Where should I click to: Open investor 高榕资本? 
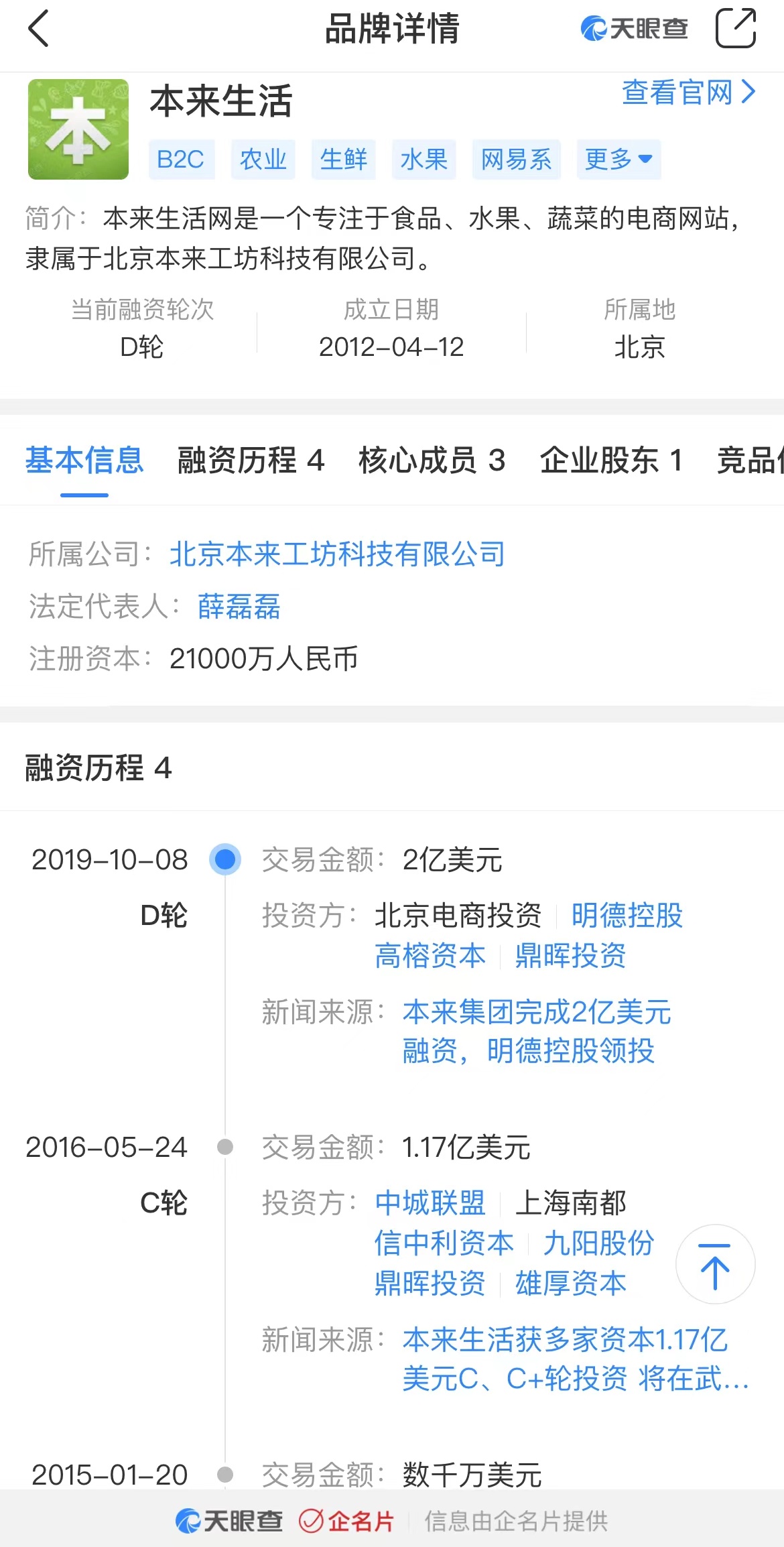pos(430,956)
